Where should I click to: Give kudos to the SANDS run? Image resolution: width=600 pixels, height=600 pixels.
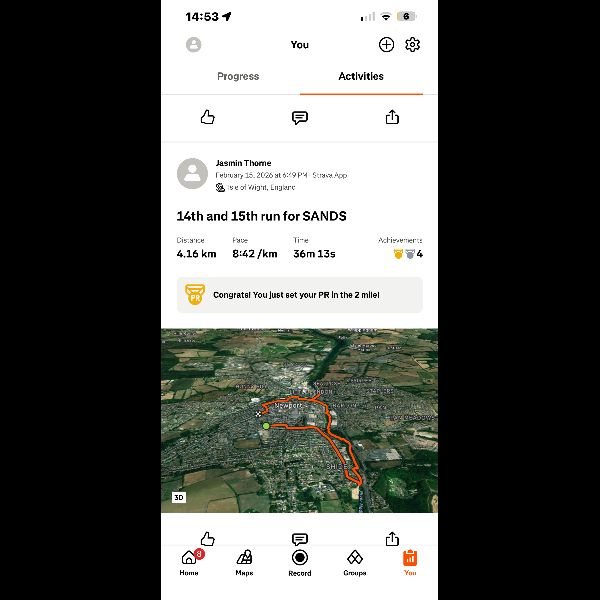coord(208,538)
